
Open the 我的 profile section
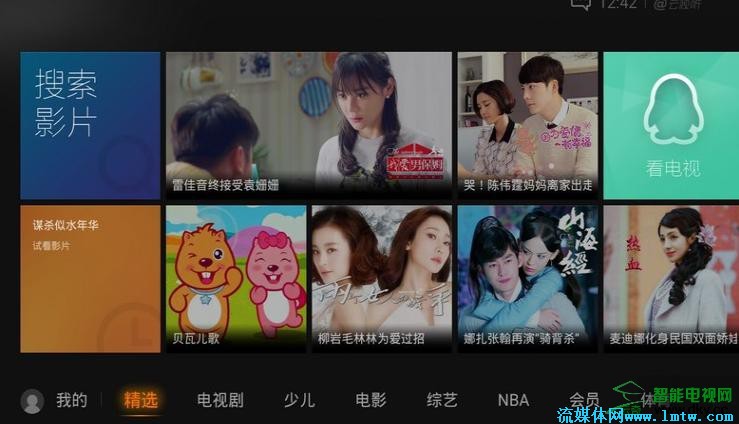click(59, 401)
